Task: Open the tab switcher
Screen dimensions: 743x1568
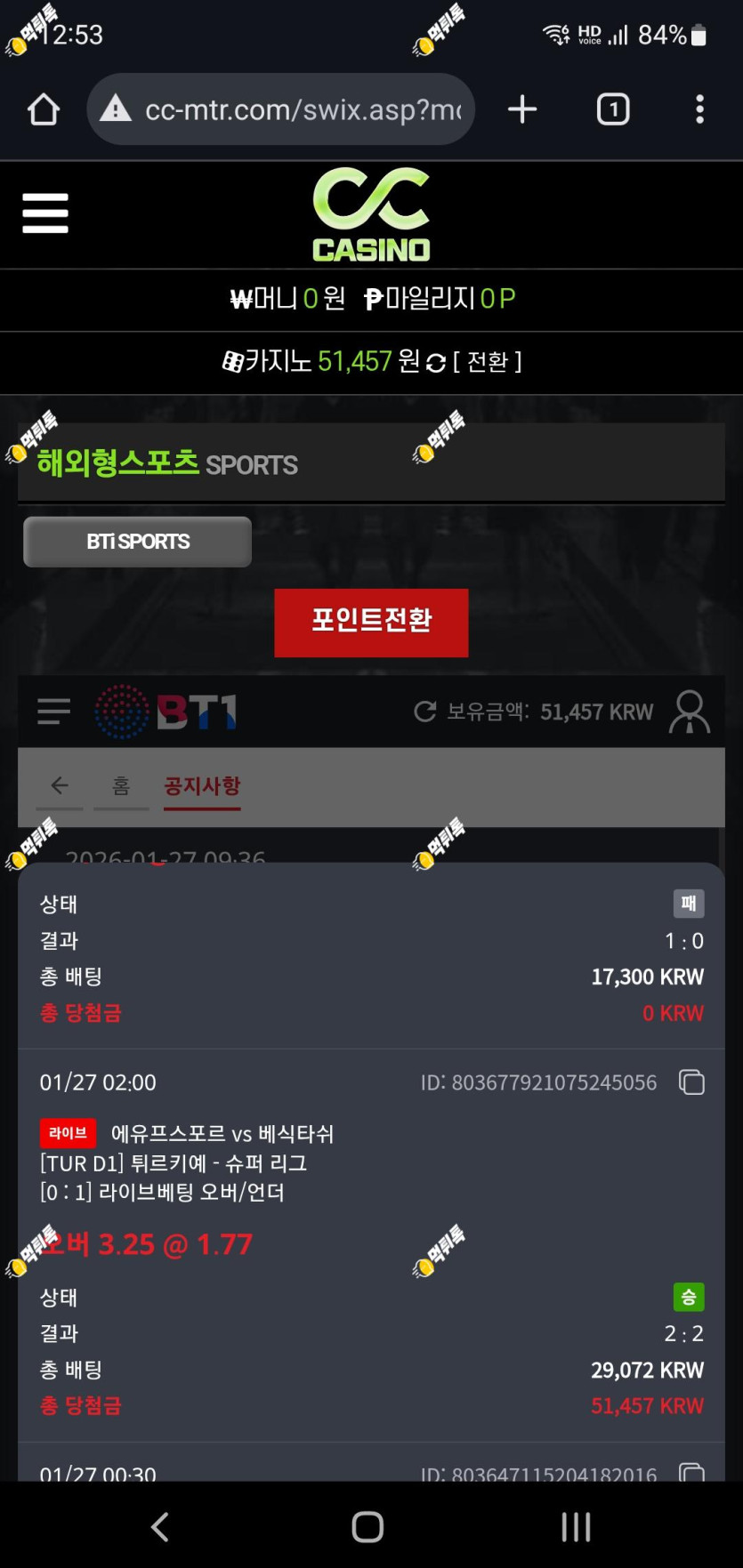Action: 613,109
